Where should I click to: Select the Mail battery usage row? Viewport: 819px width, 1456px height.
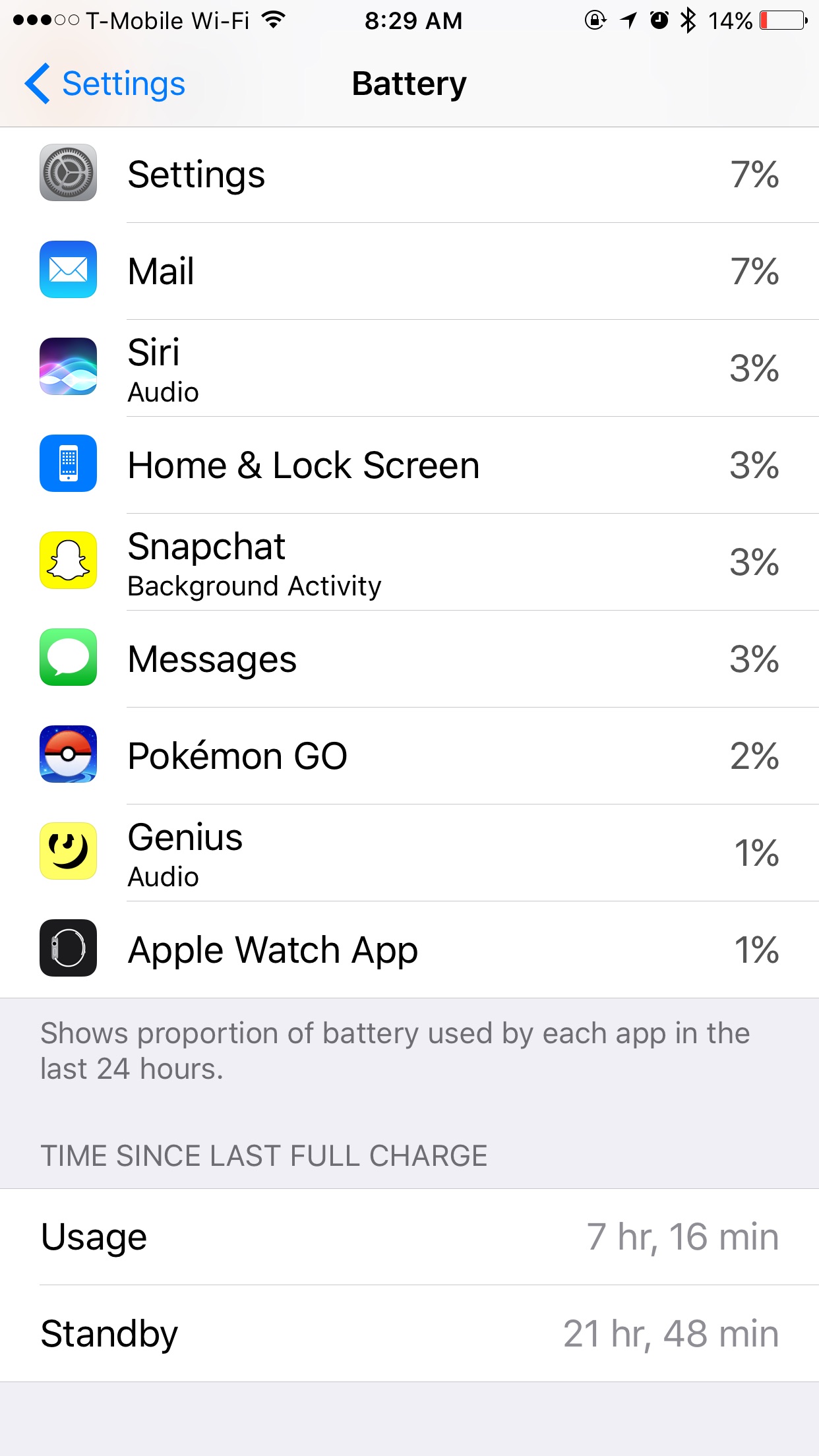click(x=409, y=271)
